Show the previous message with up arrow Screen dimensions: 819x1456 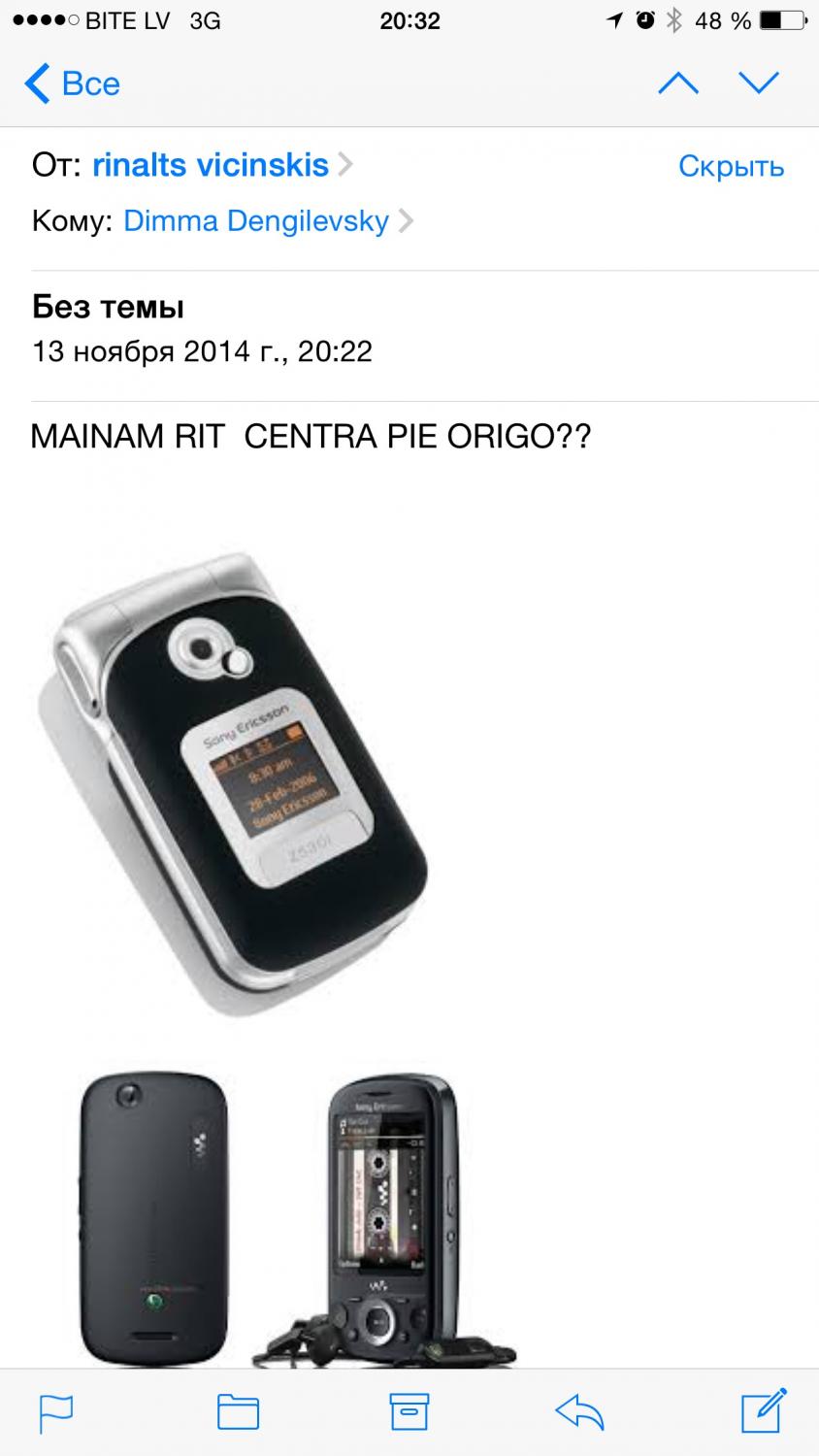677,83
